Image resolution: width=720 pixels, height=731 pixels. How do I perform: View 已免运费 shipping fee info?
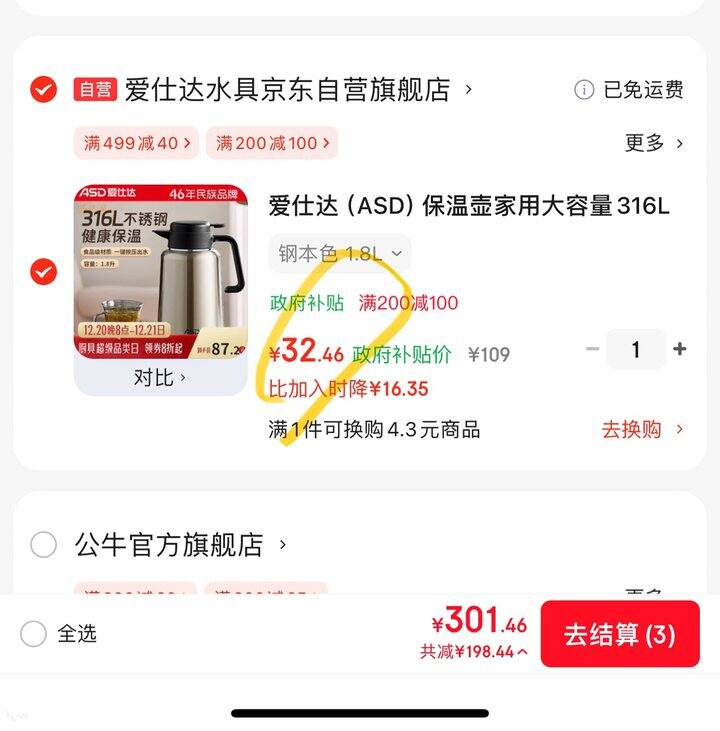click(629, 90)
